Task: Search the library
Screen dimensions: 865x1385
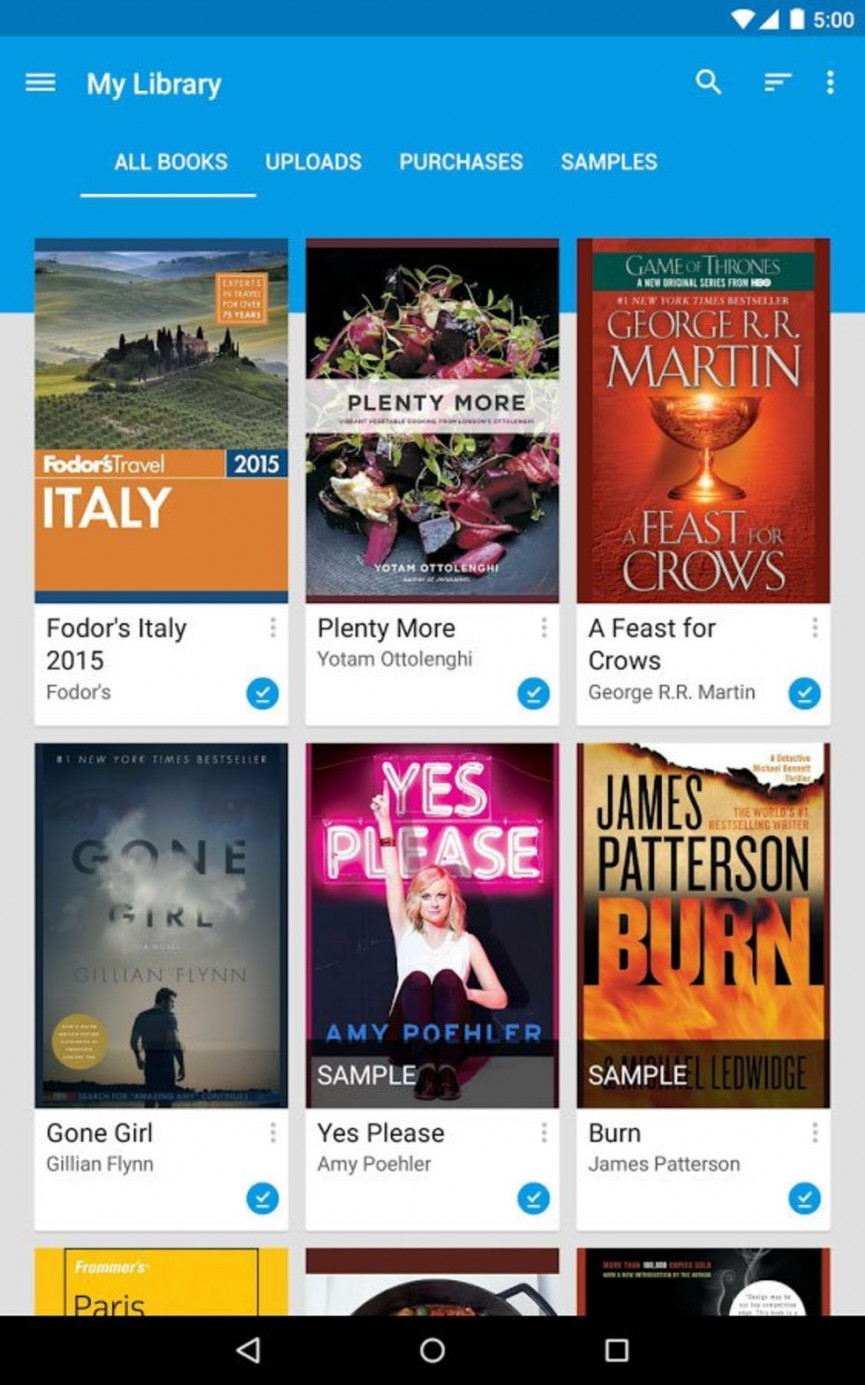Action: (708, 83)
